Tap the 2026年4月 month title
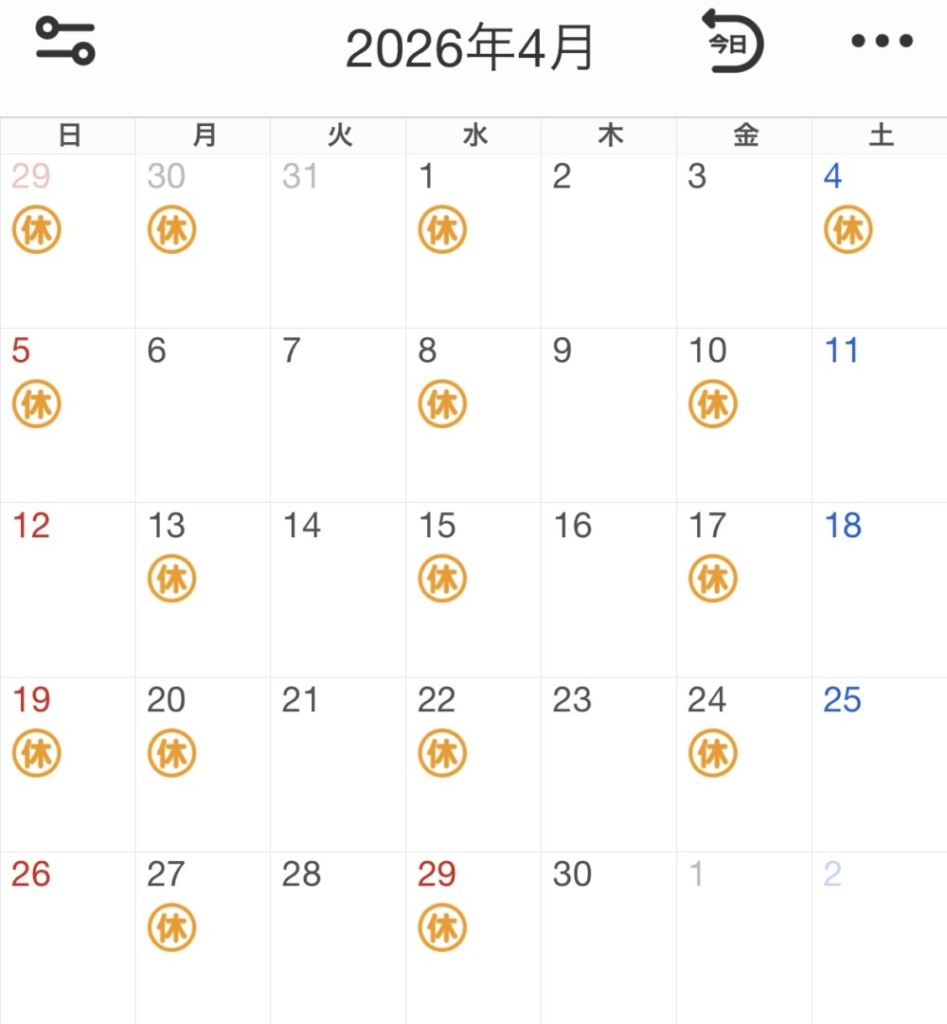This screenshot has width=947, height=1024. point(470,48)
